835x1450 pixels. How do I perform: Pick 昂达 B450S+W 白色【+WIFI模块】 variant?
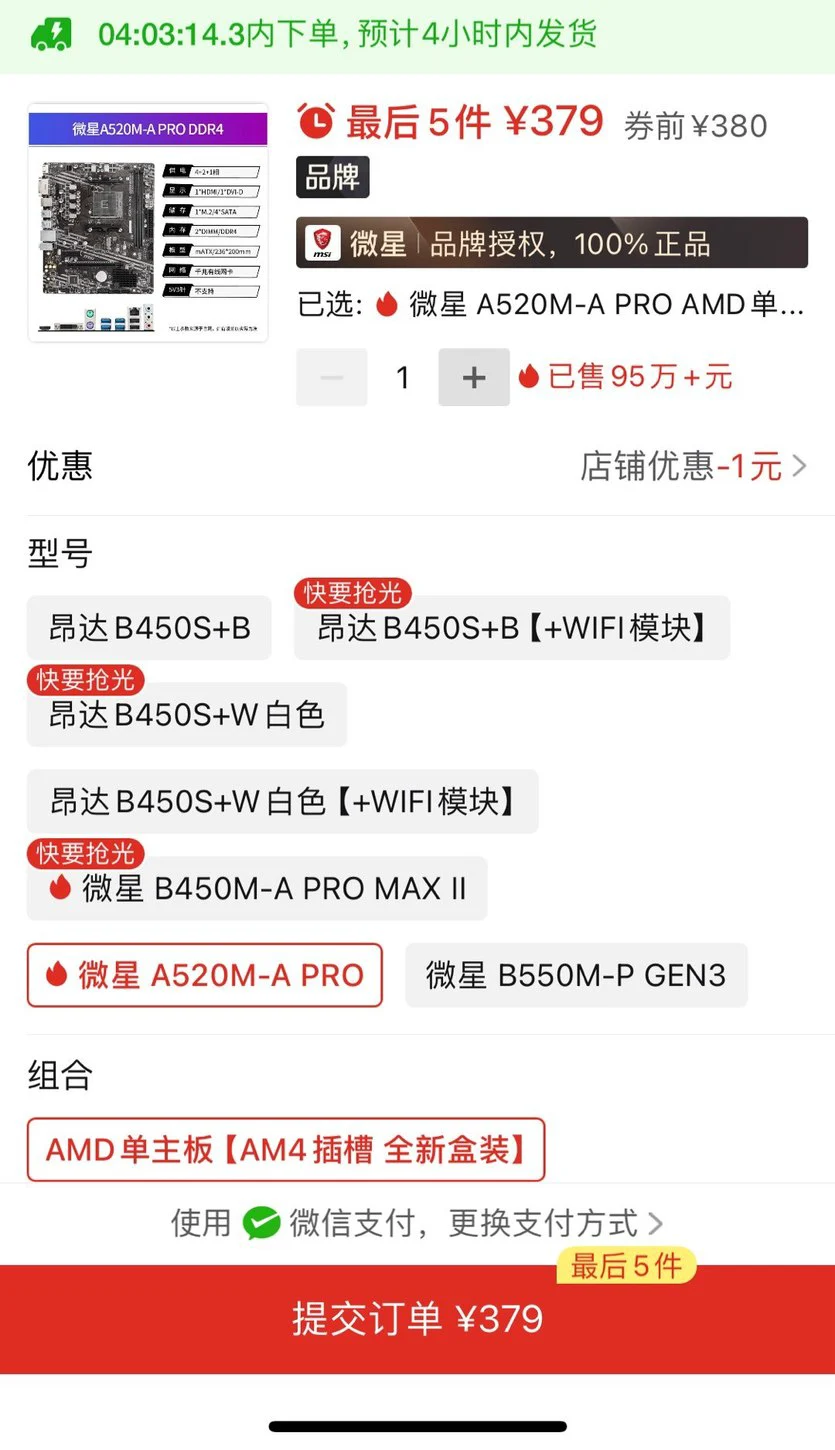pyautogui.click(x=282, y=801)
